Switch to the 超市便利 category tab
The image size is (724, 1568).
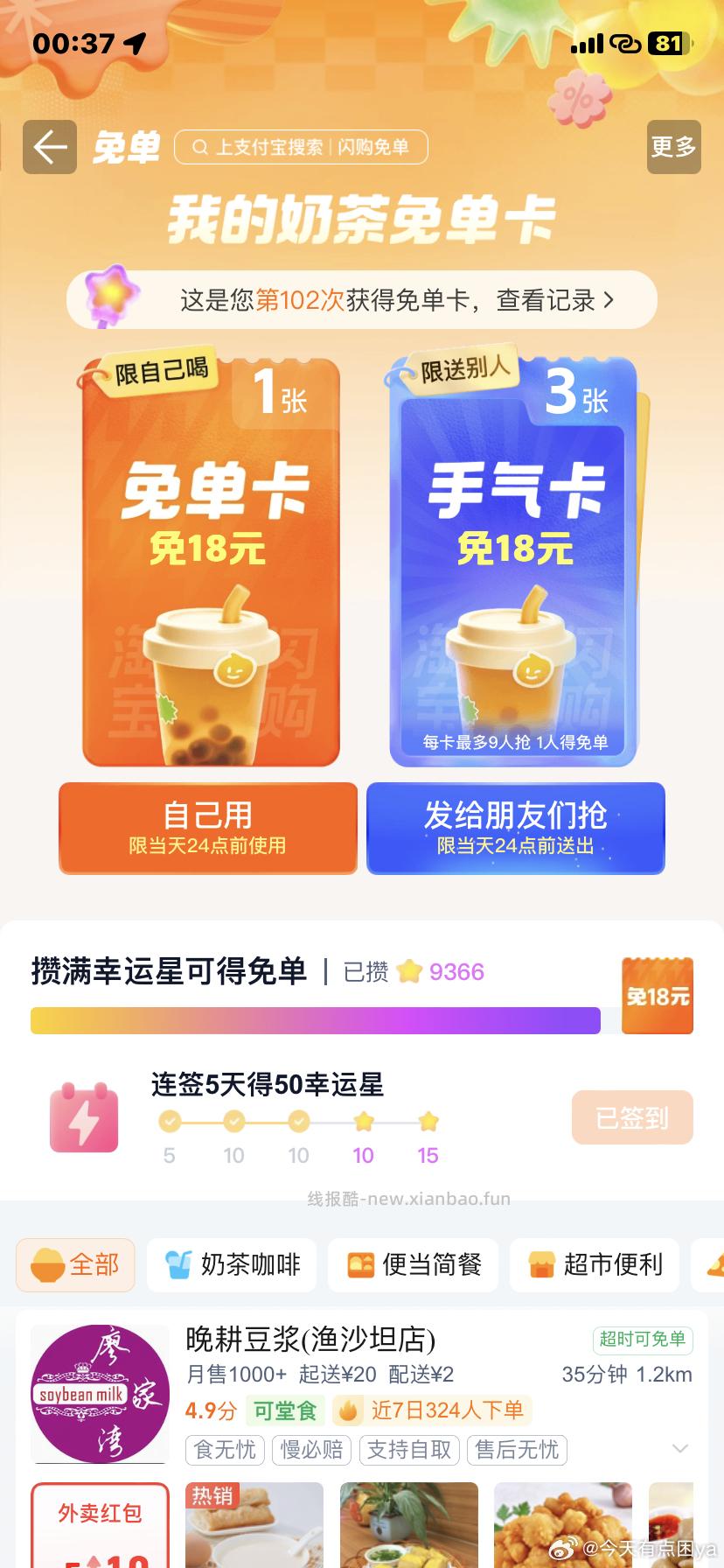tap(594, 1264)
